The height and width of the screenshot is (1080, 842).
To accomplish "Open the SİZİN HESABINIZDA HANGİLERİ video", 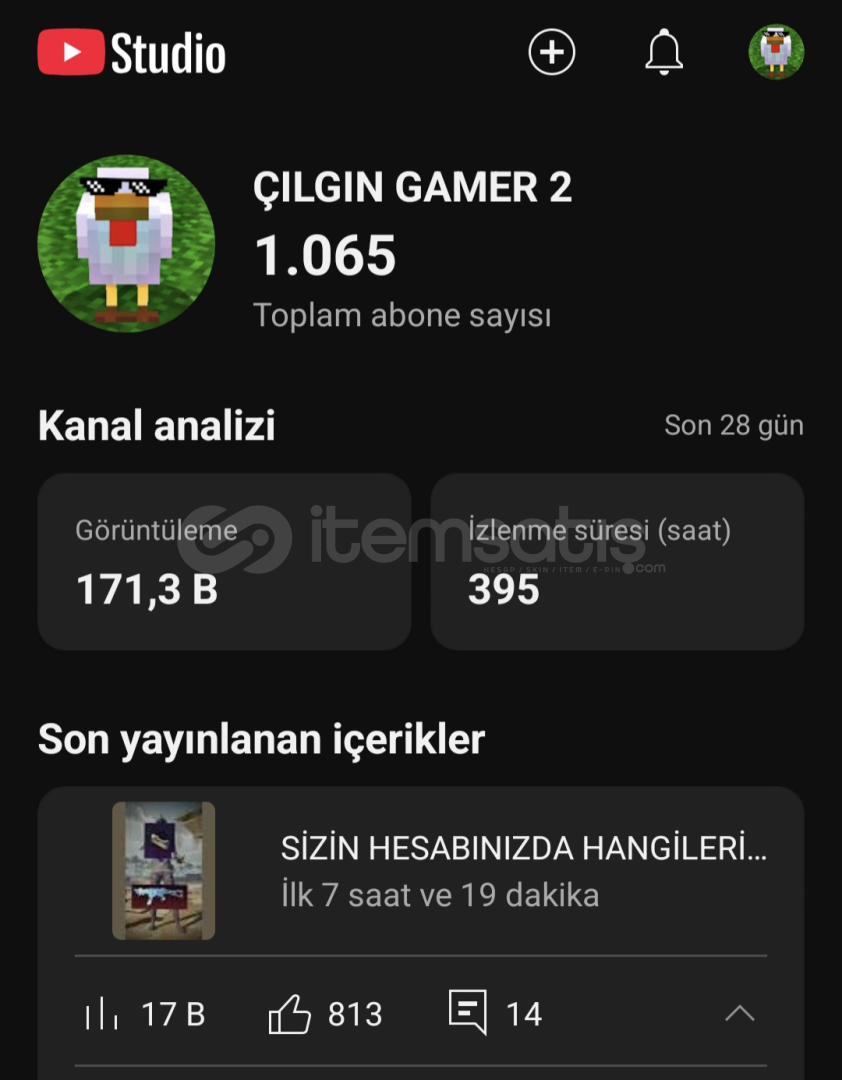I will [523, 850].
